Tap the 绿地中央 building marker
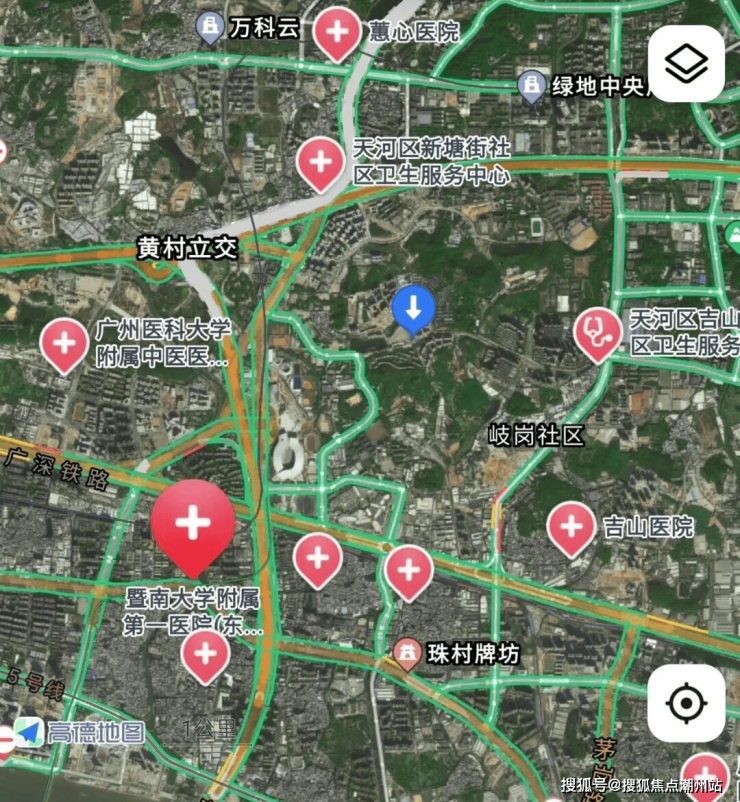 [532, 86]
